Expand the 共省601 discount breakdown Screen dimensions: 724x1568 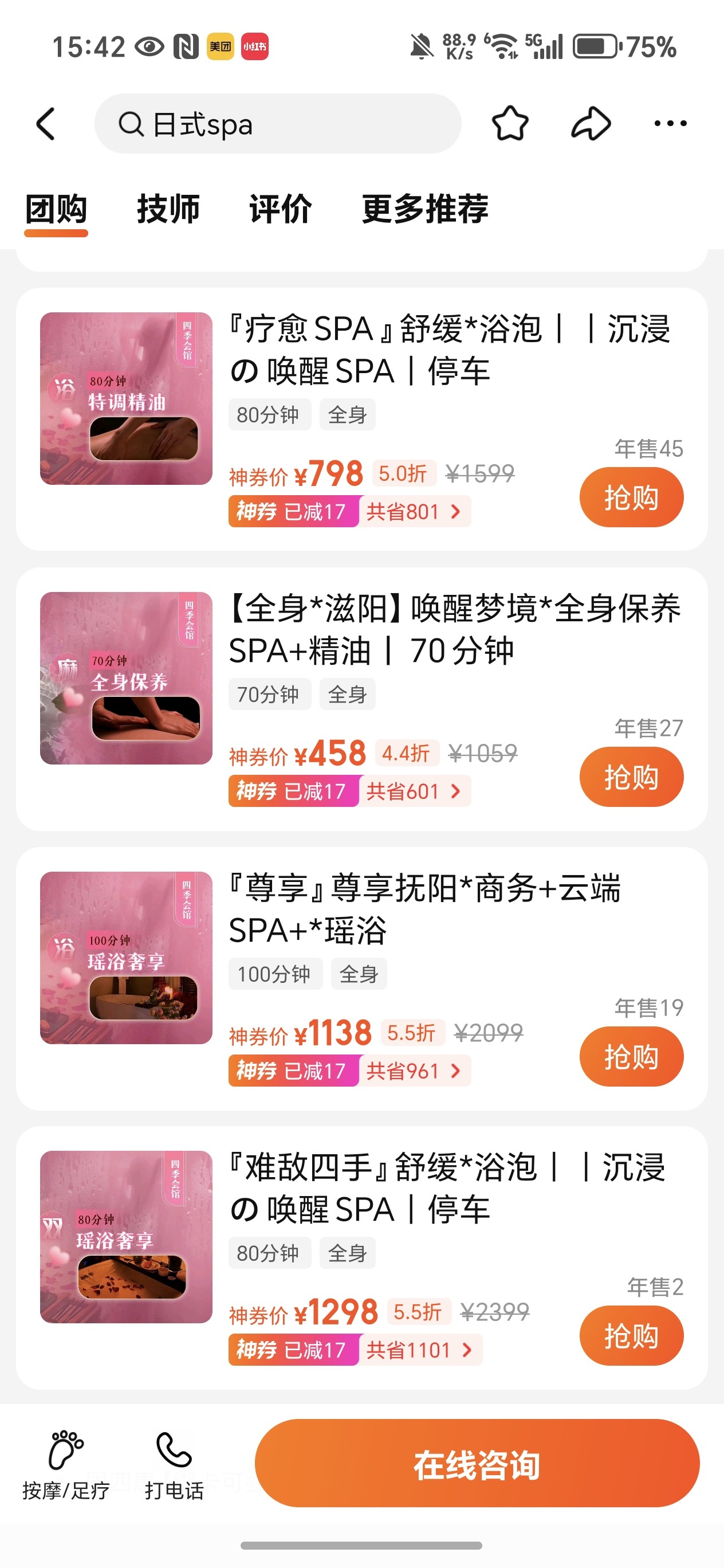click(414, 791)
